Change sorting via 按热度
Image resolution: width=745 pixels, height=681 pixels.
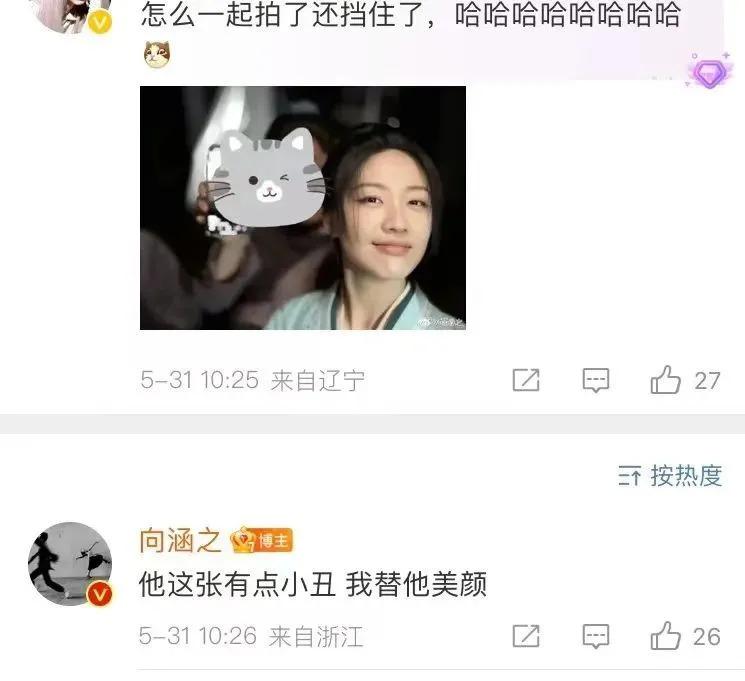coord(670,476)
